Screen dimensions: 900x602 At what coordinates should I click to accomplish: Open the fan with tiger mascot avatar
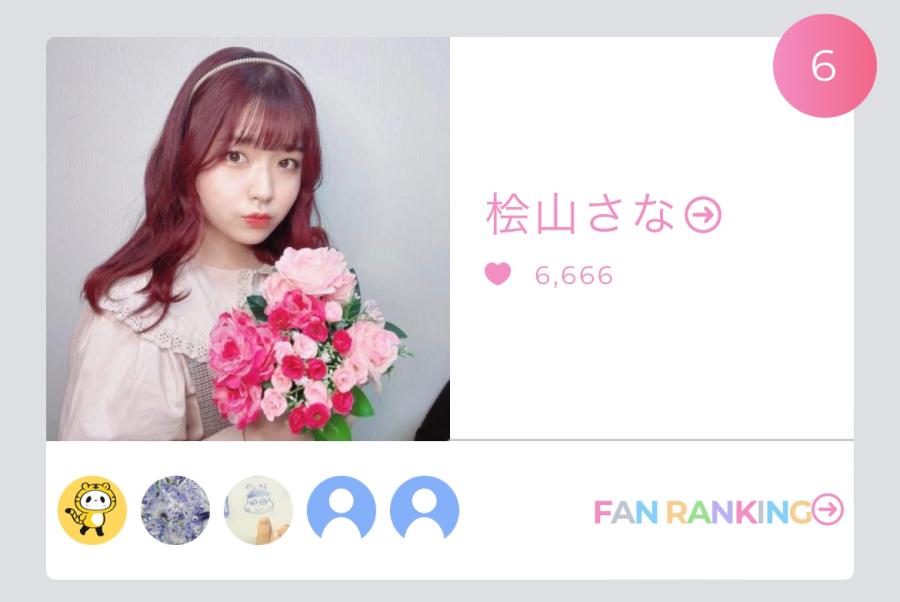click(92, 510)
